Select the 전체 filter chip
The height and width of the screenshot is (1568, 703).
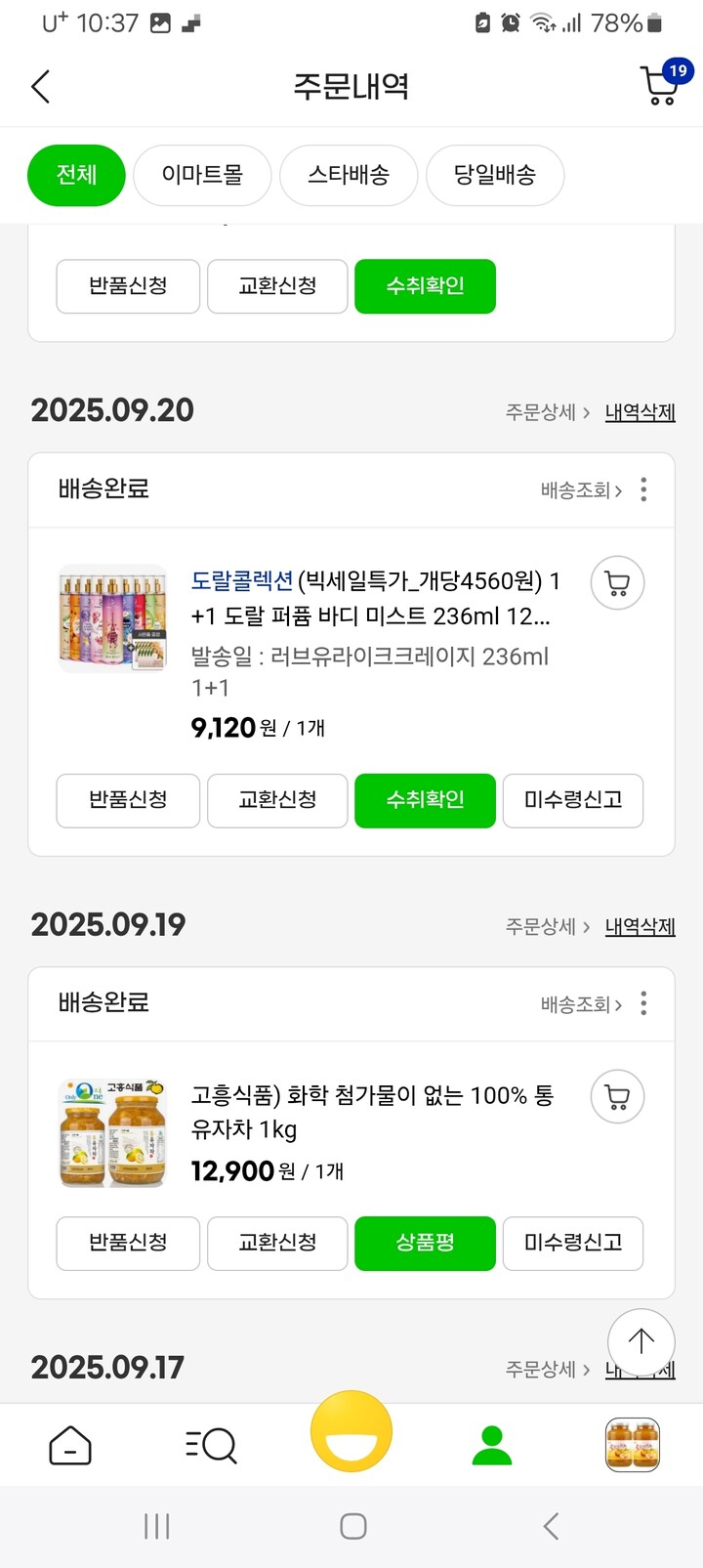[x=76, y=175]
